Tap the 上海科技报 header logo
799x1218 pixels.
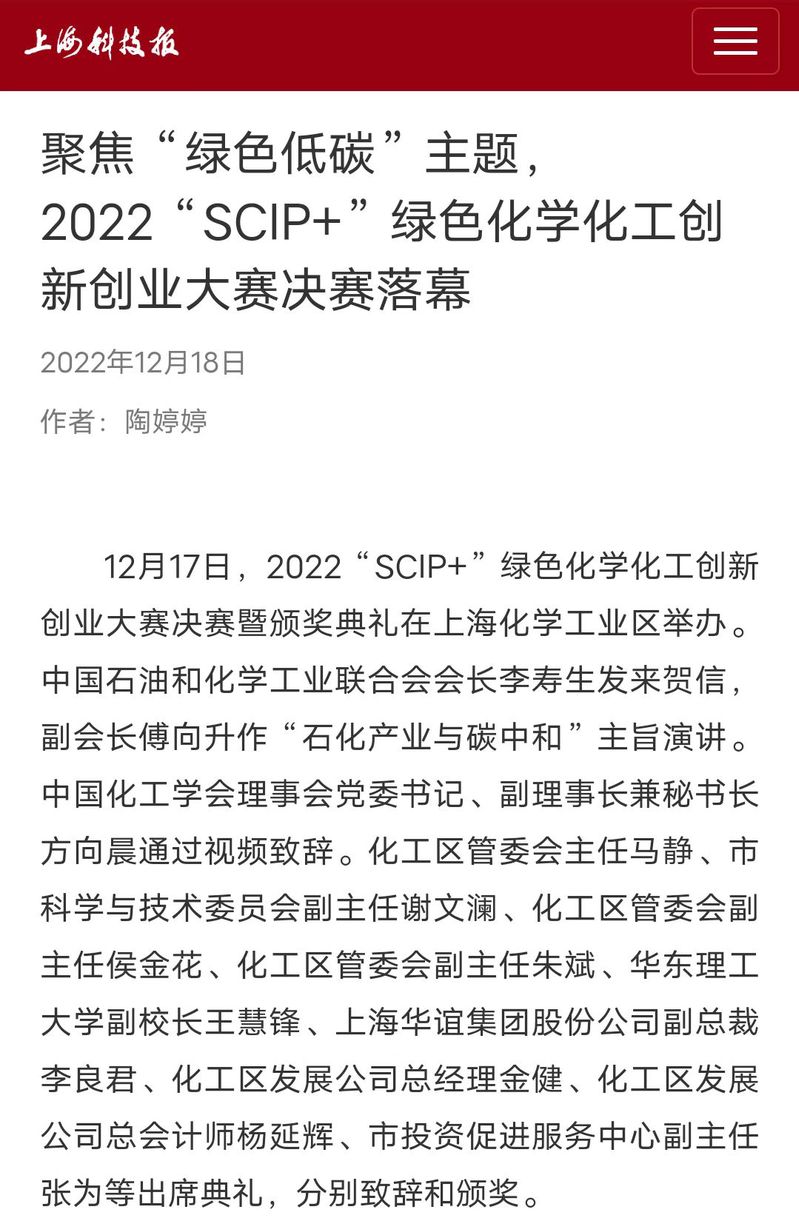point(101,43)
